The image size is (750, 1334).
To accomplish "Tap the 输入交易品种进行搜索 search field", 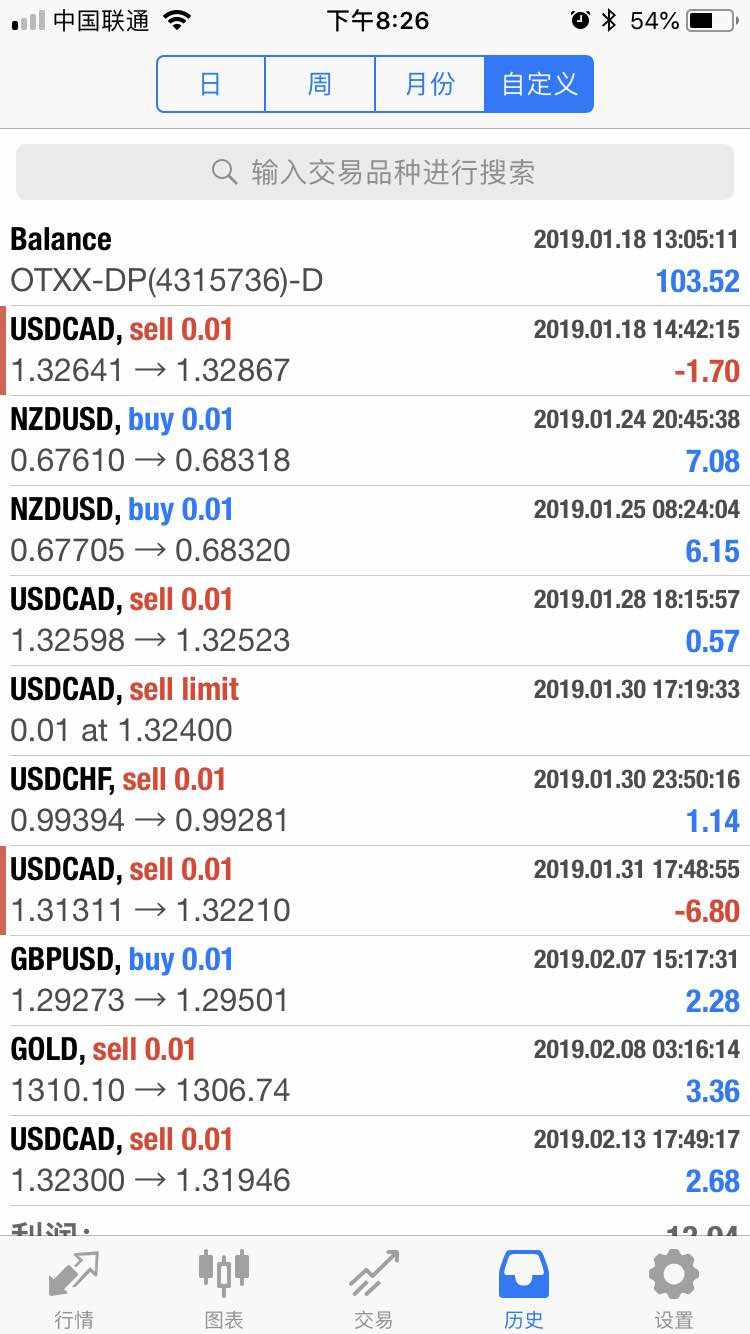I will [375, 172].
